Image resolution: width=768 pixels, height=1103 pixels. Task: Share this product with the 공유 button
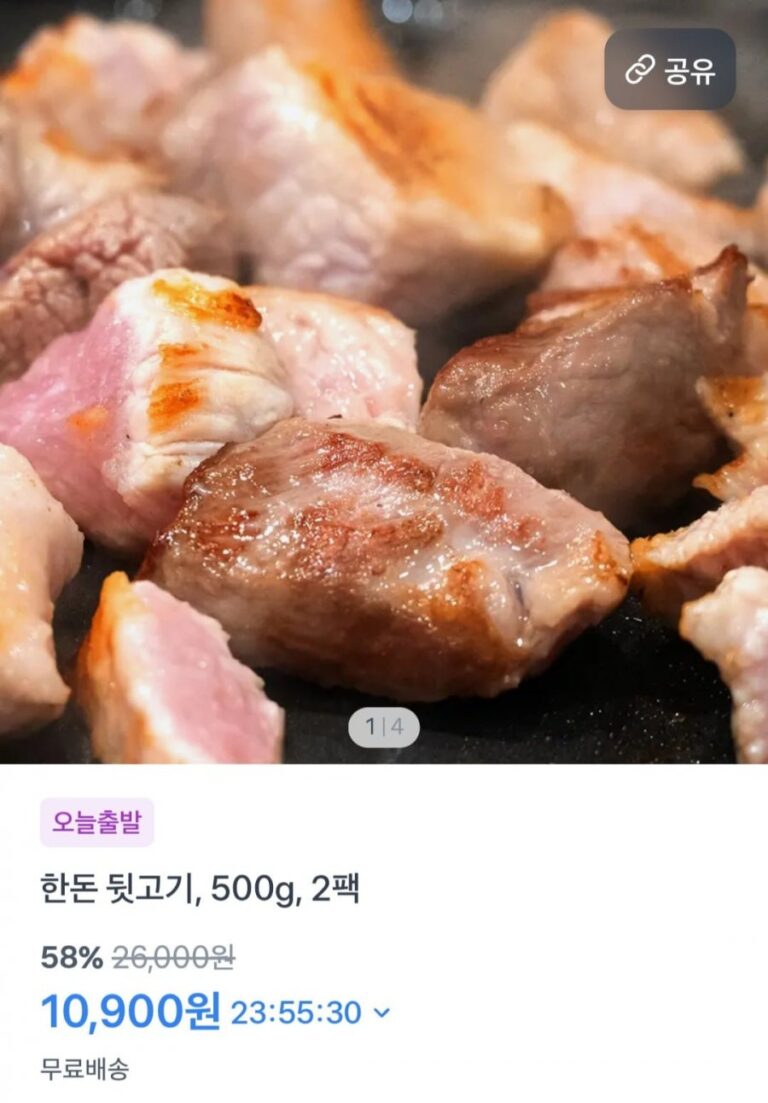point(670,69)
